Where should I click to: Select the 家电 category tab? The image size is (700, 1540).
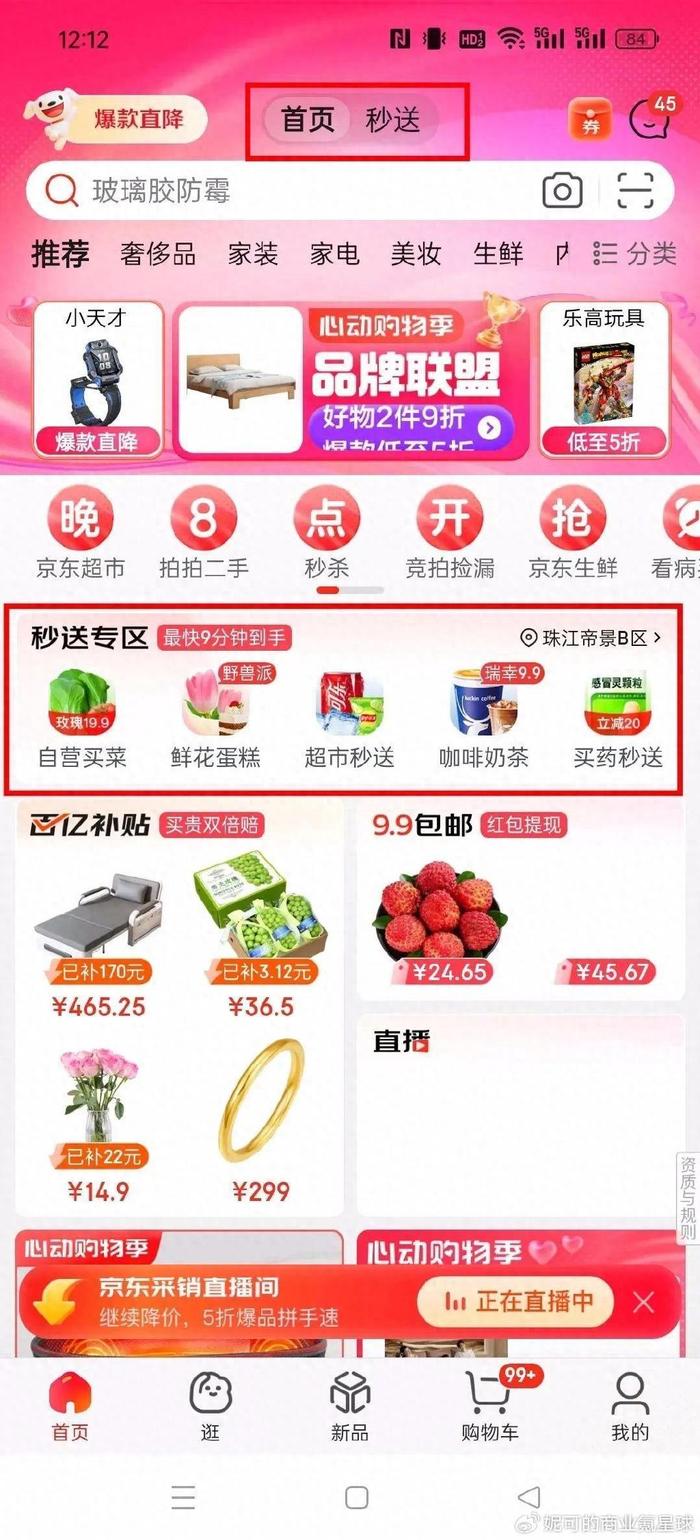[334, 254]
